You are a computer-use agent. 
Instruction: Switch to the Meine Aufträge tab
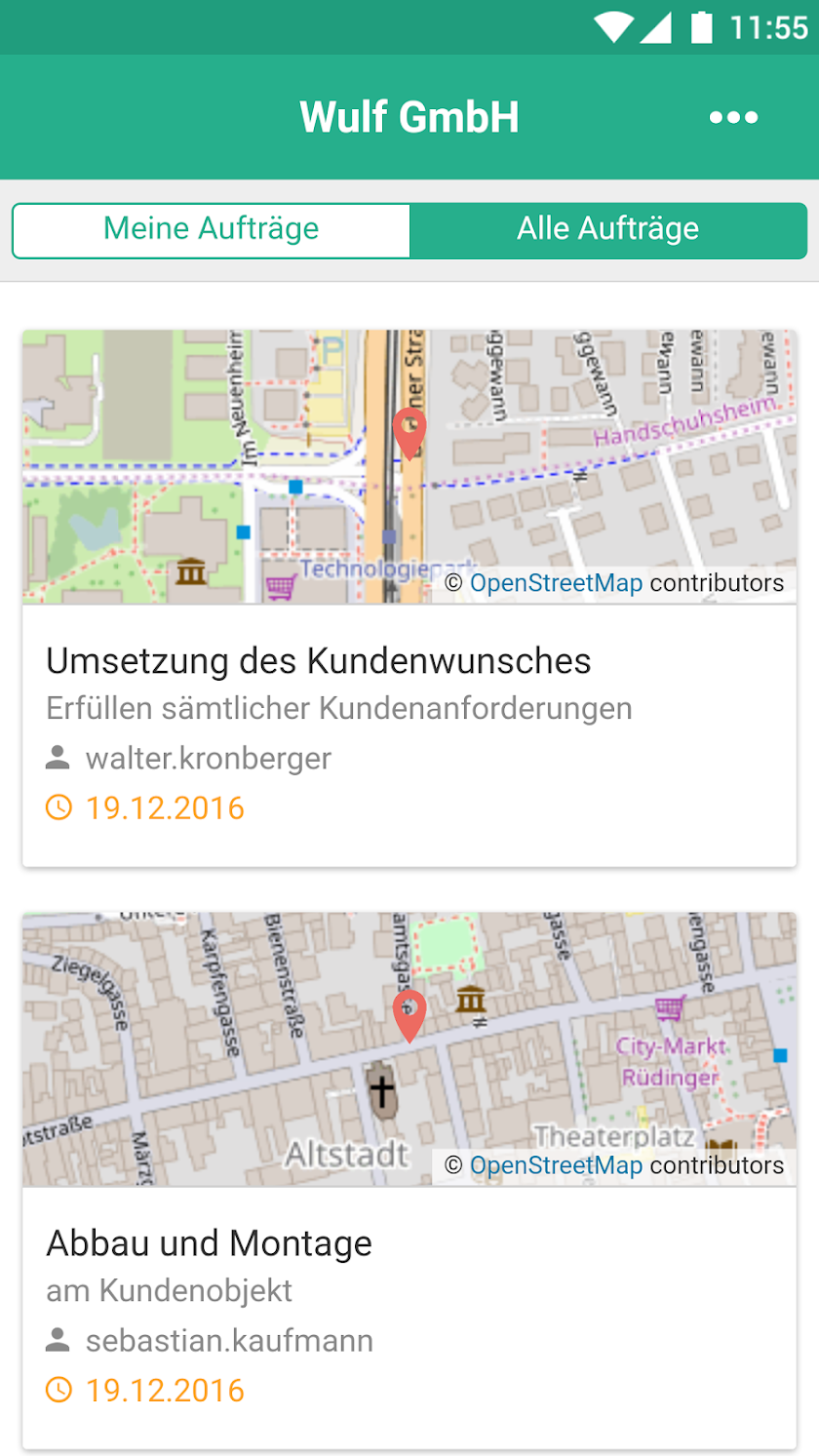tap(211, 229)
